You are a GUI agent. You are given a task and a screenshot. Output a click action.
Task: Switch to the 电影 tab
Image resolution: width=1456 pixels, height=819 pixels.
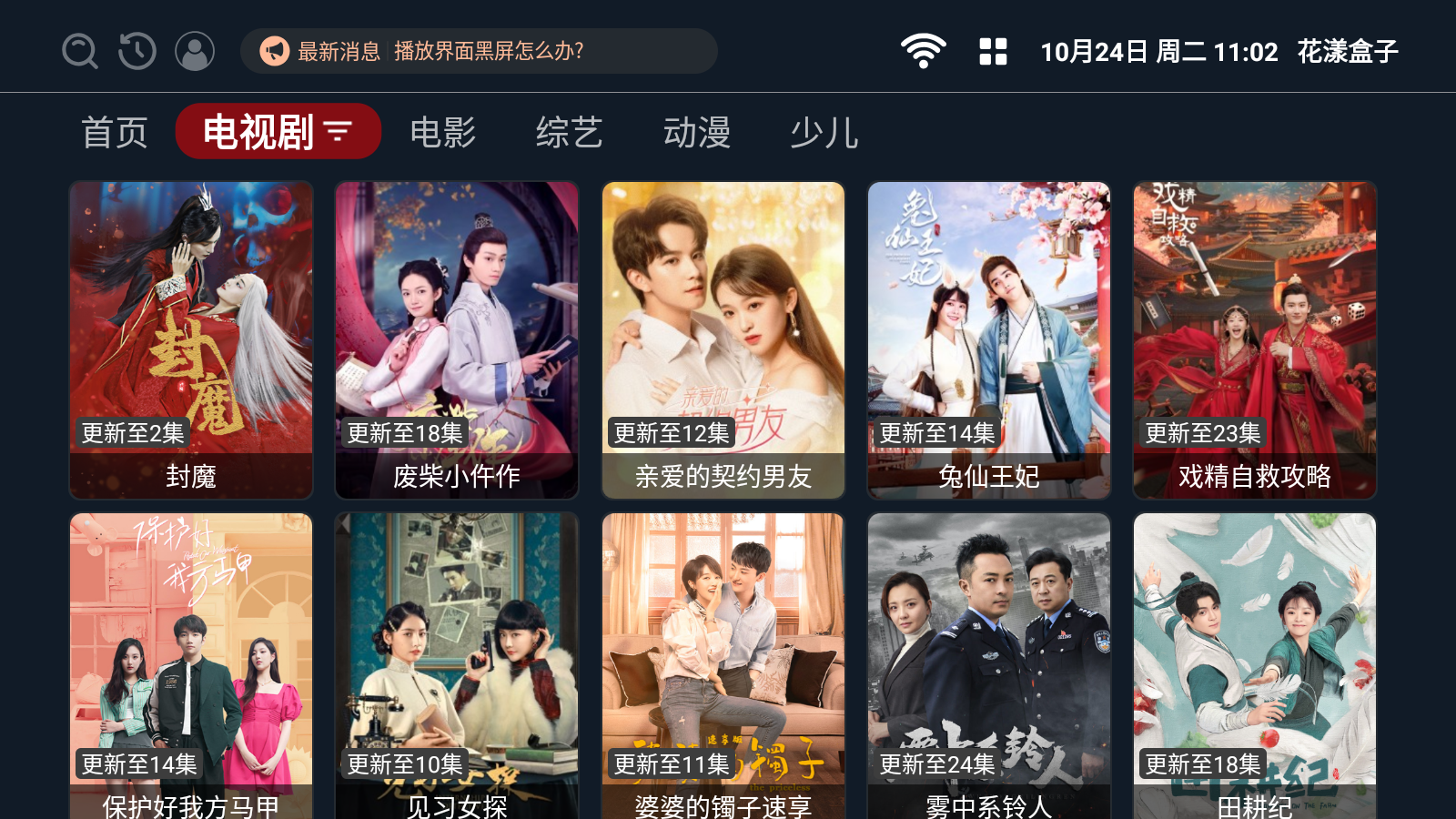pos(443,133)
